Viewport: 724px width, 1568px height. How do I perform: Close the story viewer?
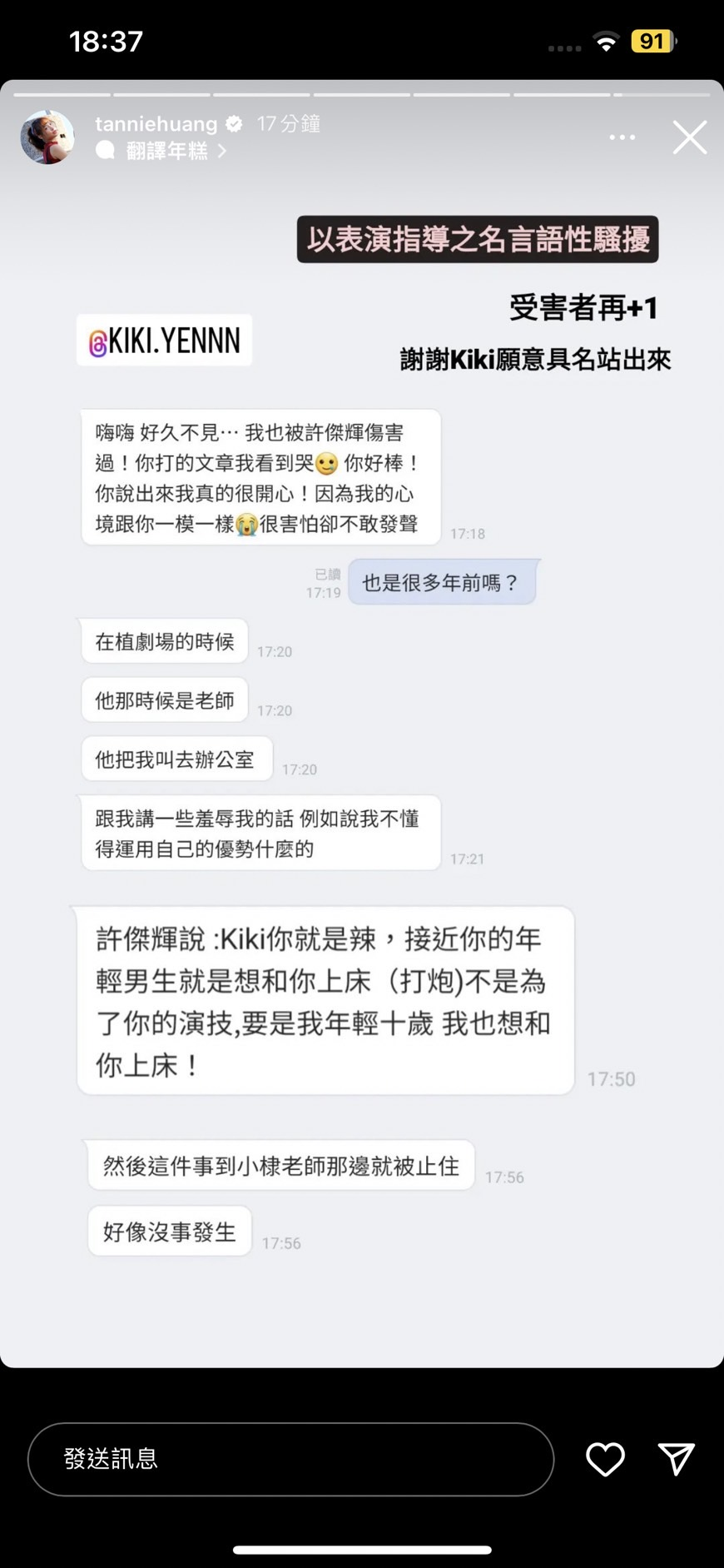pos(690,137)
